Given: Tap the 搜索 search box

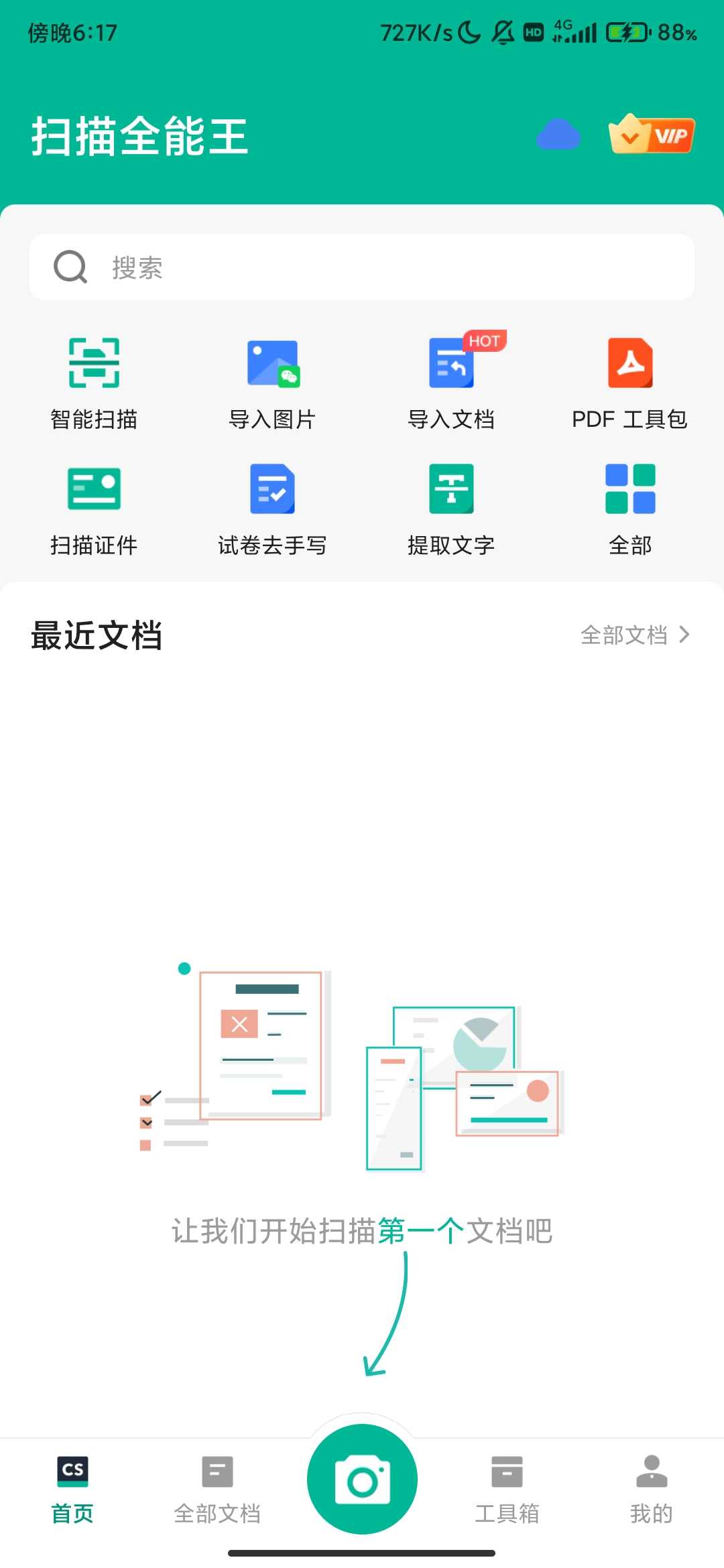Looking at the screenshot, I should [362, 267].
